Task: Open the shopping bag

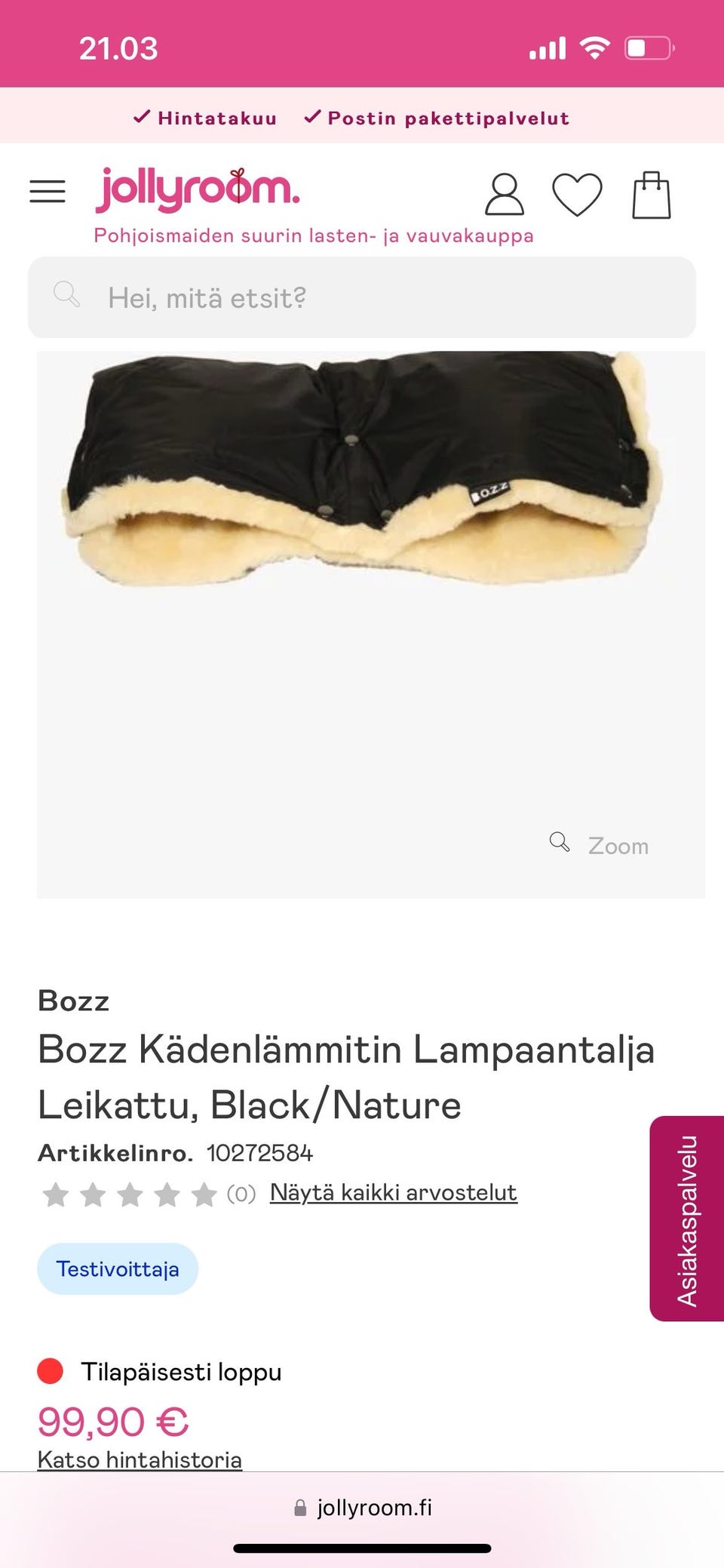Action: tap(651, 195)
